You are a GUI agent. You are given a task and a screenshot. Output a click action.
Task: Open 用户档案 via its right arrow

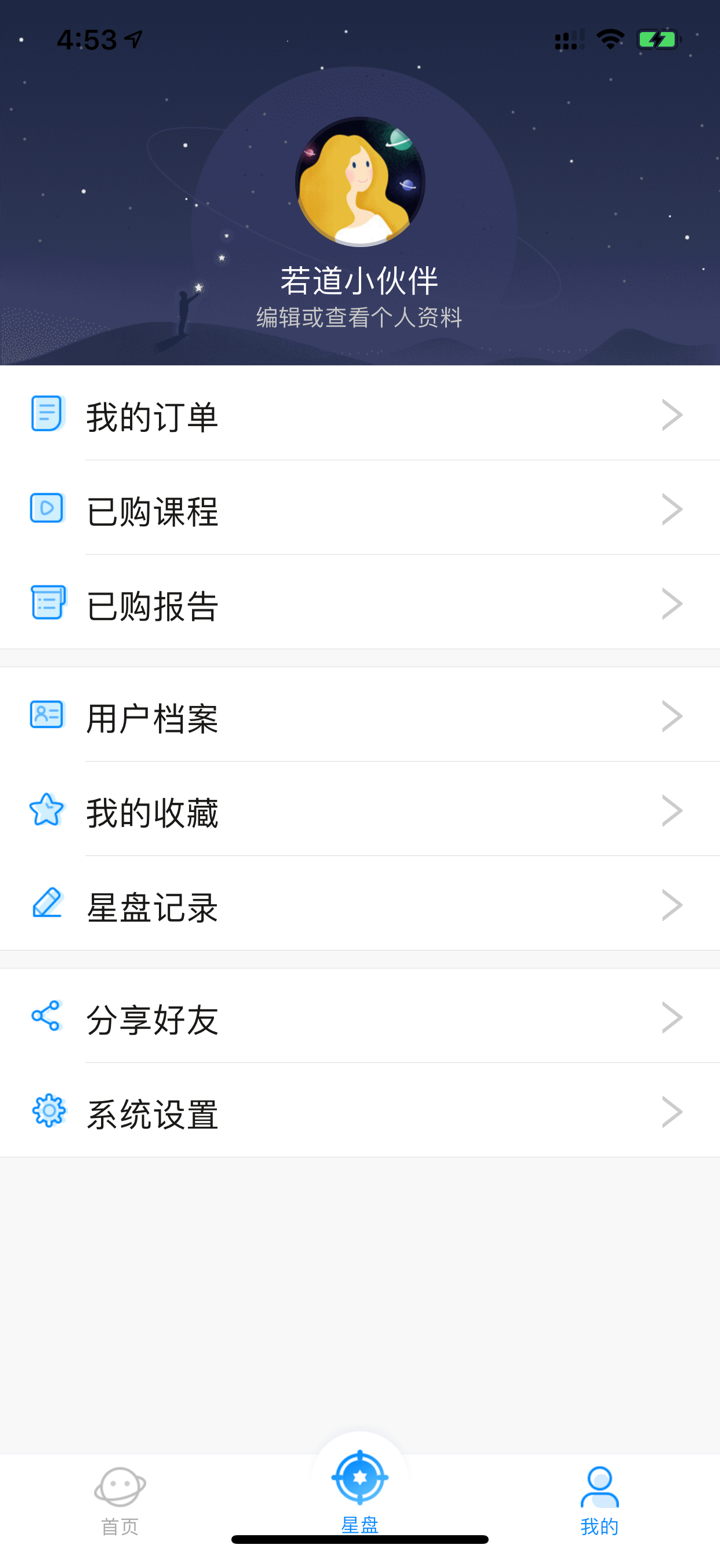(671, 714)
